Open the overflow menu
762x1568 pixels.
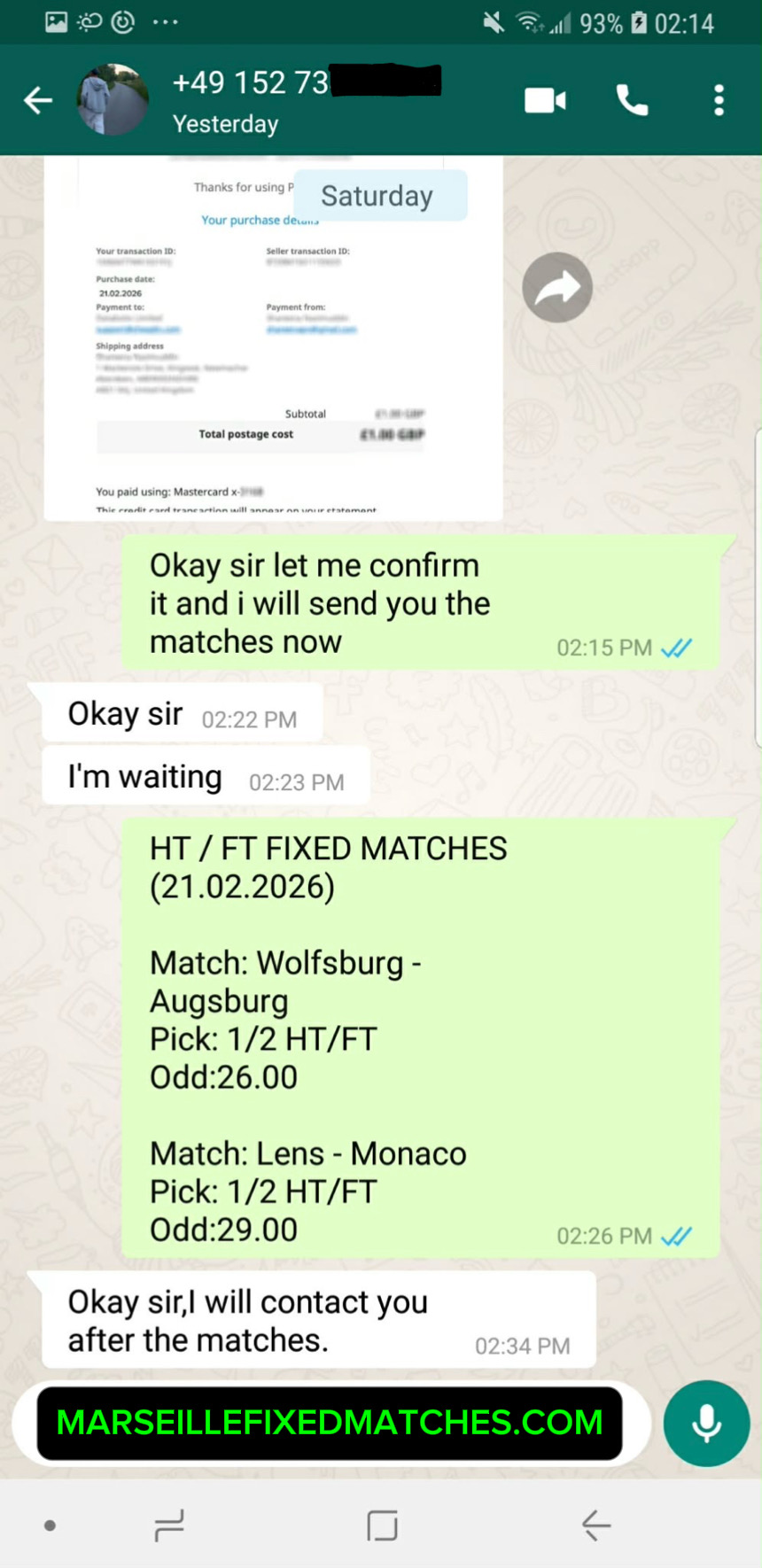(719, 101)
